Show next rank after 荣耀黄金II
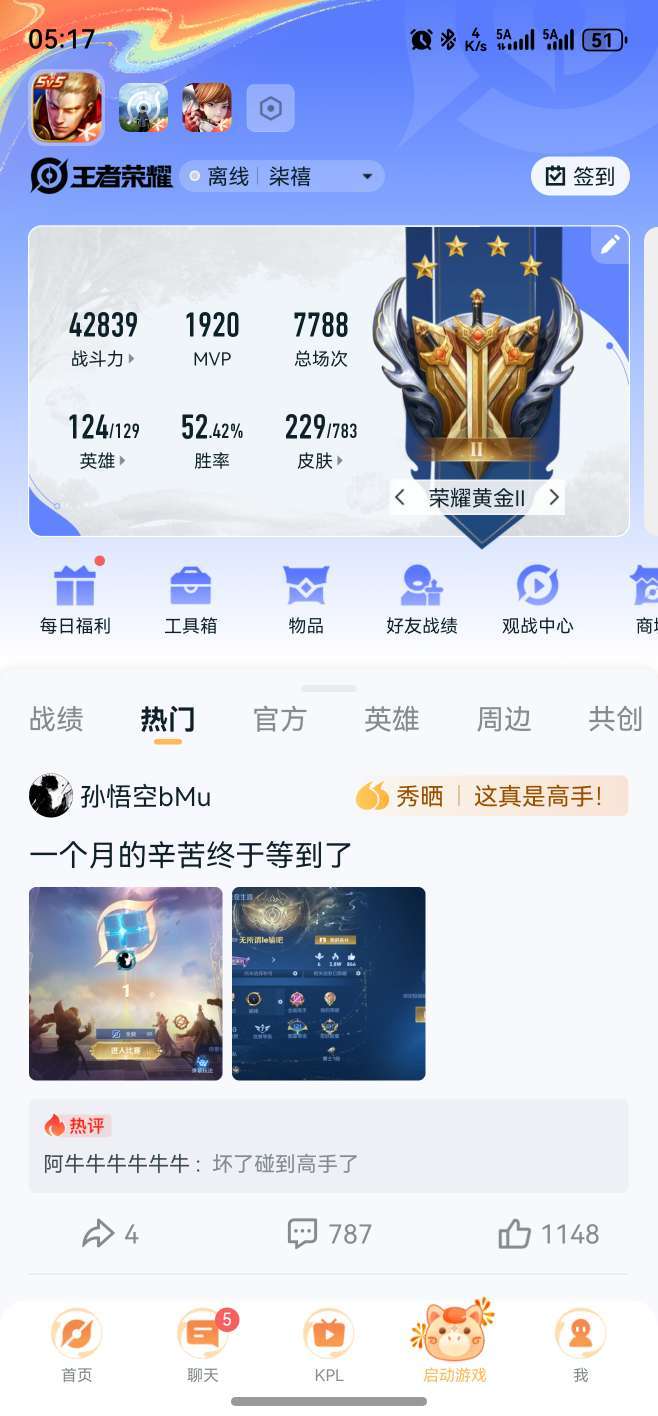Image resolution: width=658 pixels, height=1416 pixels. pyautogui.click(x=553, y=497)
